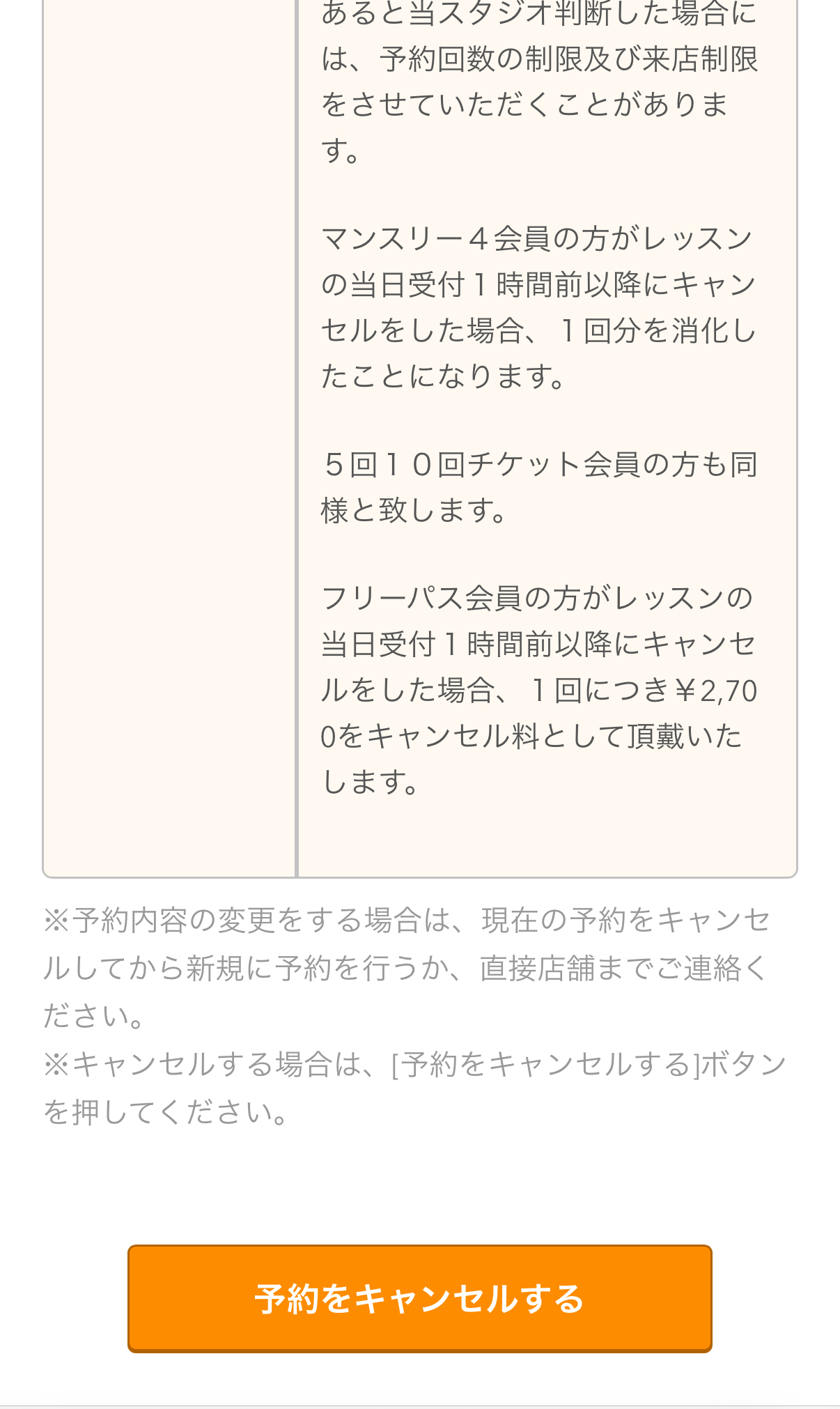Tap the 予約をキャンセルする button

click(x=419, y=1298)
